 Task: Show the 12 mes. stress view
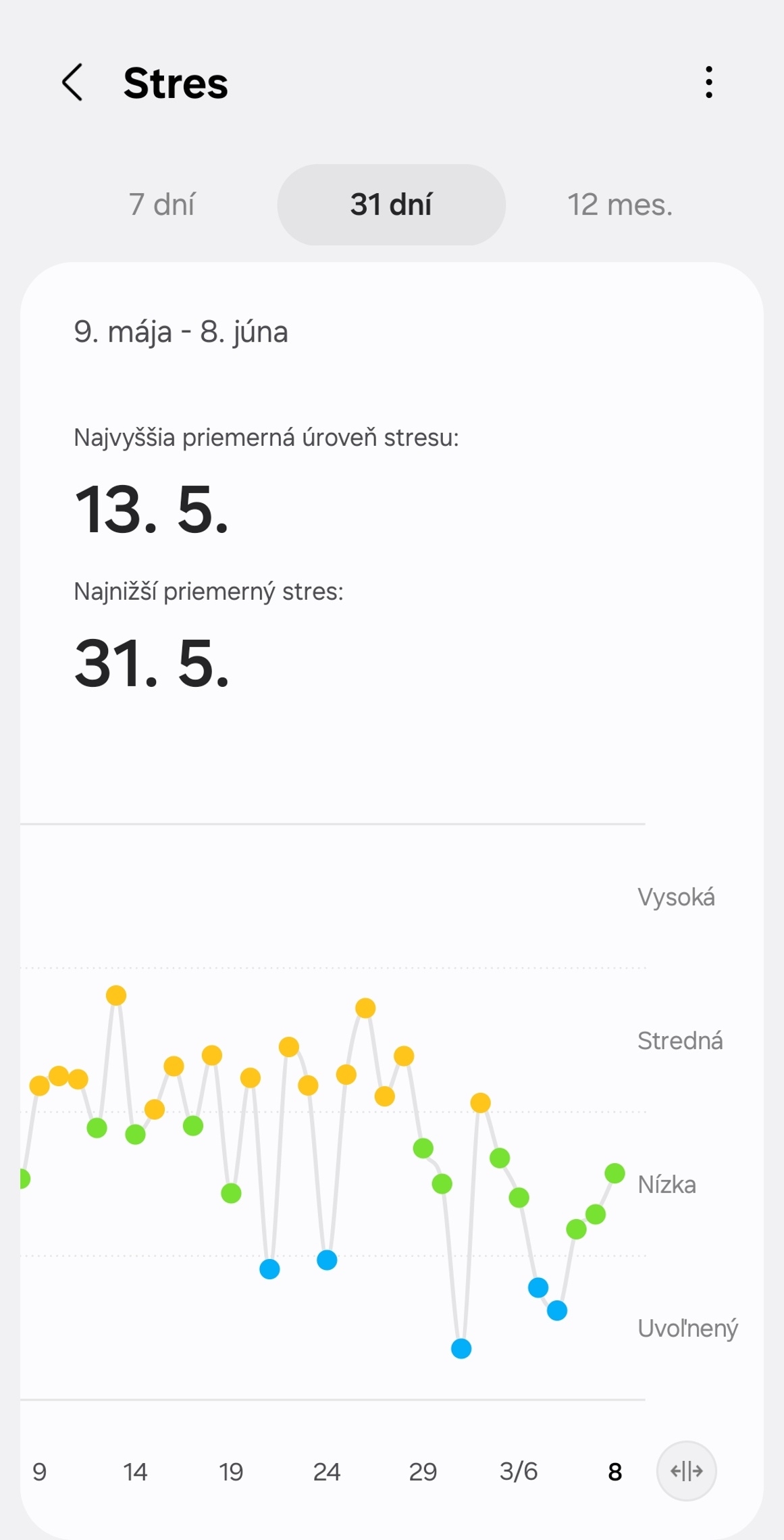tap(620, 205)
